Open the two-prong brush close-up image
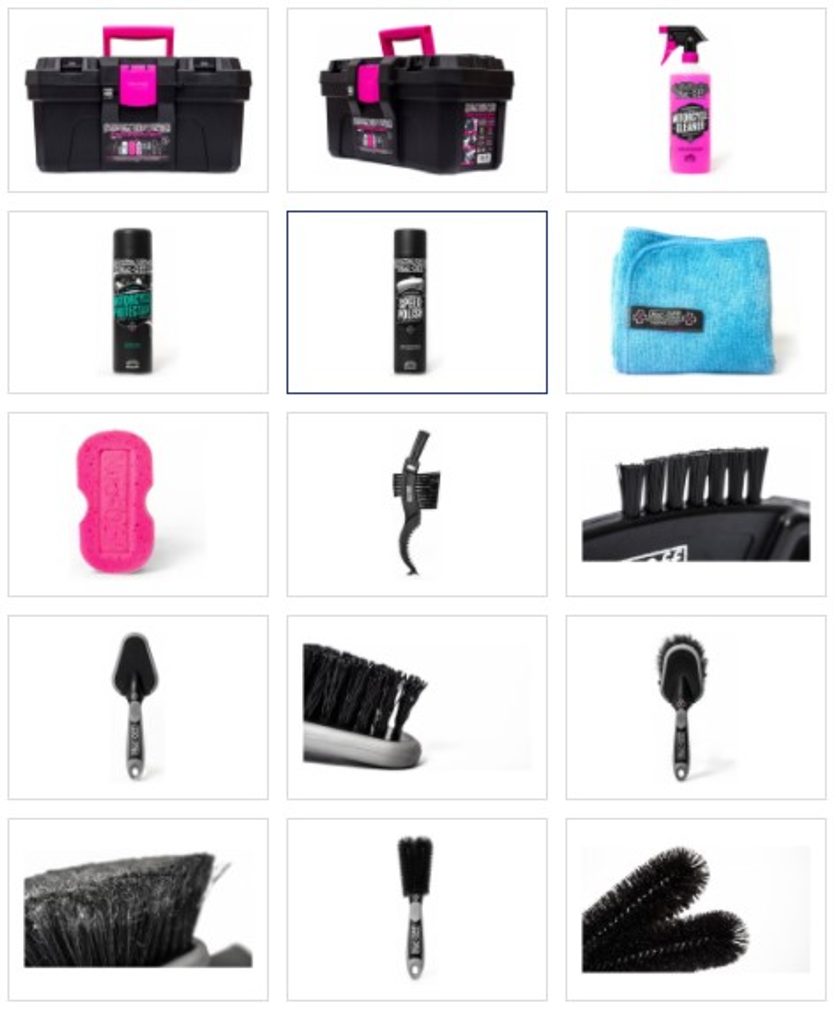Viewport: 839px width, 1024px height. (695, 909)
